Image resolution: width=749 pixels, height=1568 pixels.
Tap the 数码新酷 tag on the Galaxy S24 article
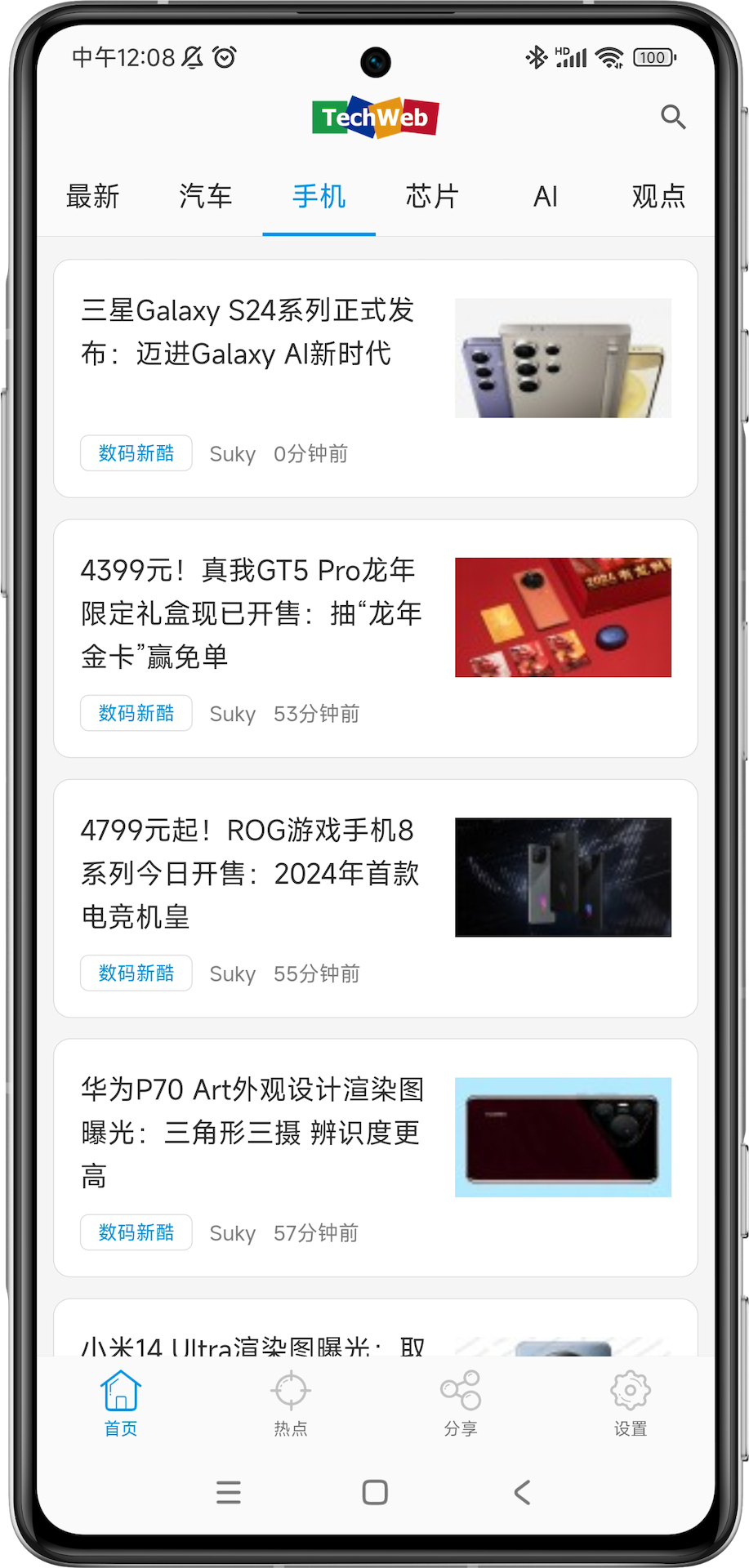(136, 453)
